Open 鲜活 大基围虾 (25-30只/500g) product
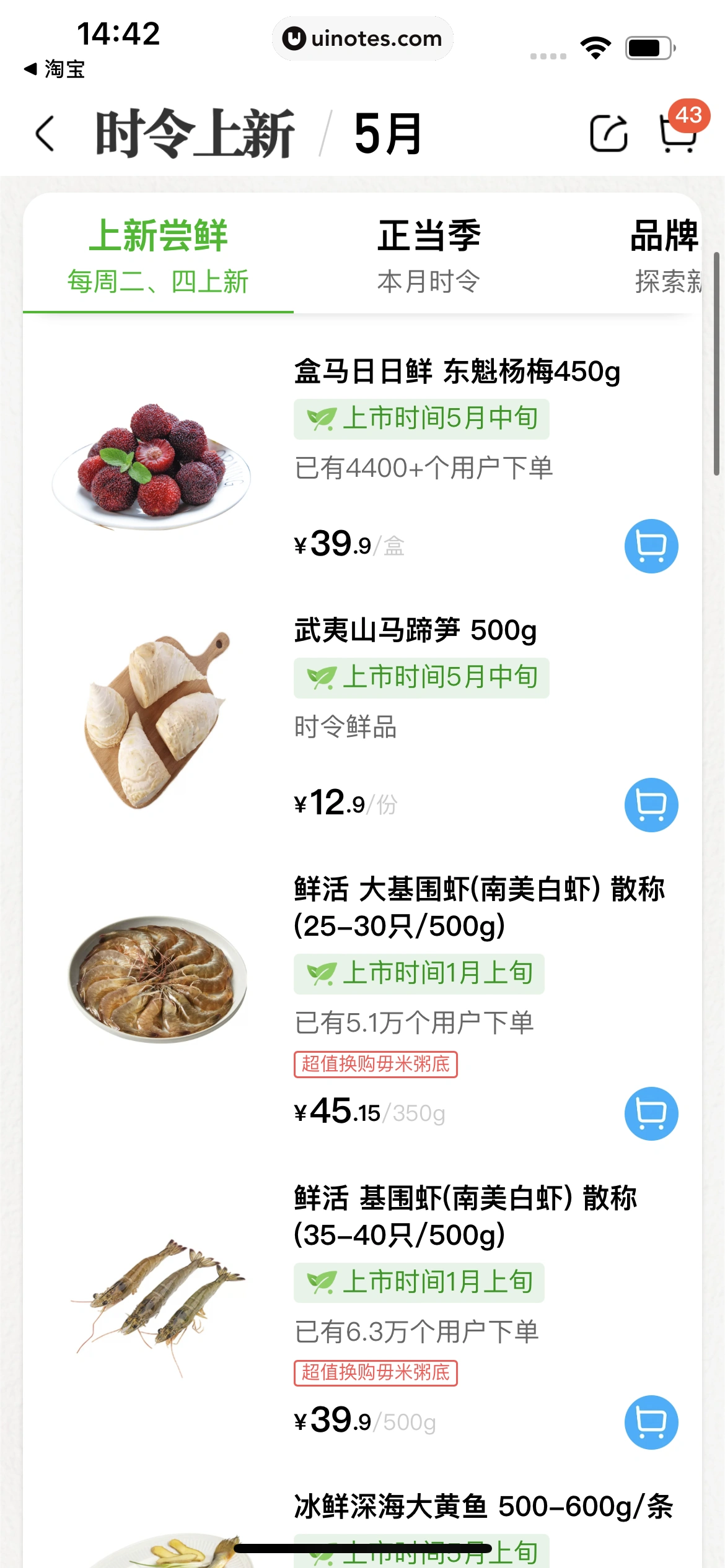725x1568 pixels. [479, 907]
